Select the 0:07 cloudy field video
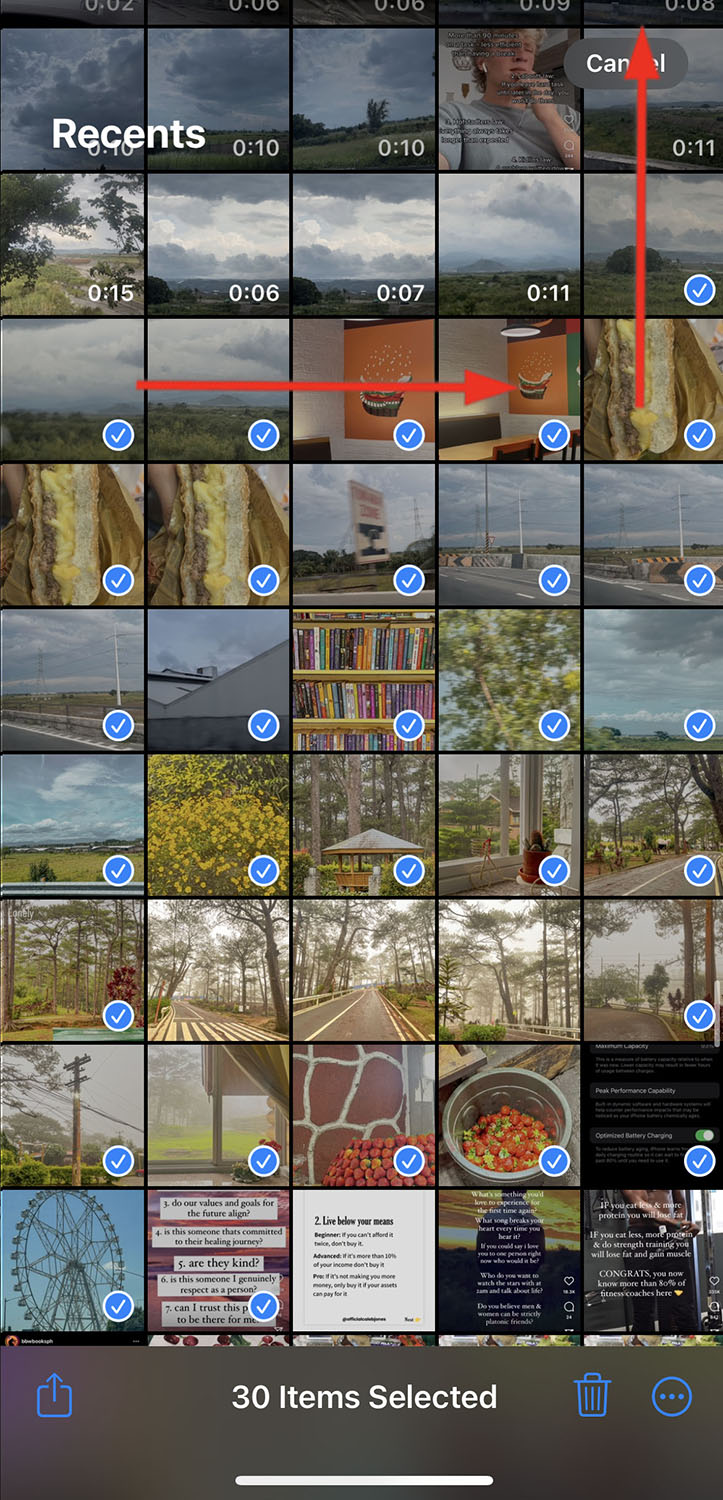This screenshot has width=723, height=1500. (x=364, y=244)
